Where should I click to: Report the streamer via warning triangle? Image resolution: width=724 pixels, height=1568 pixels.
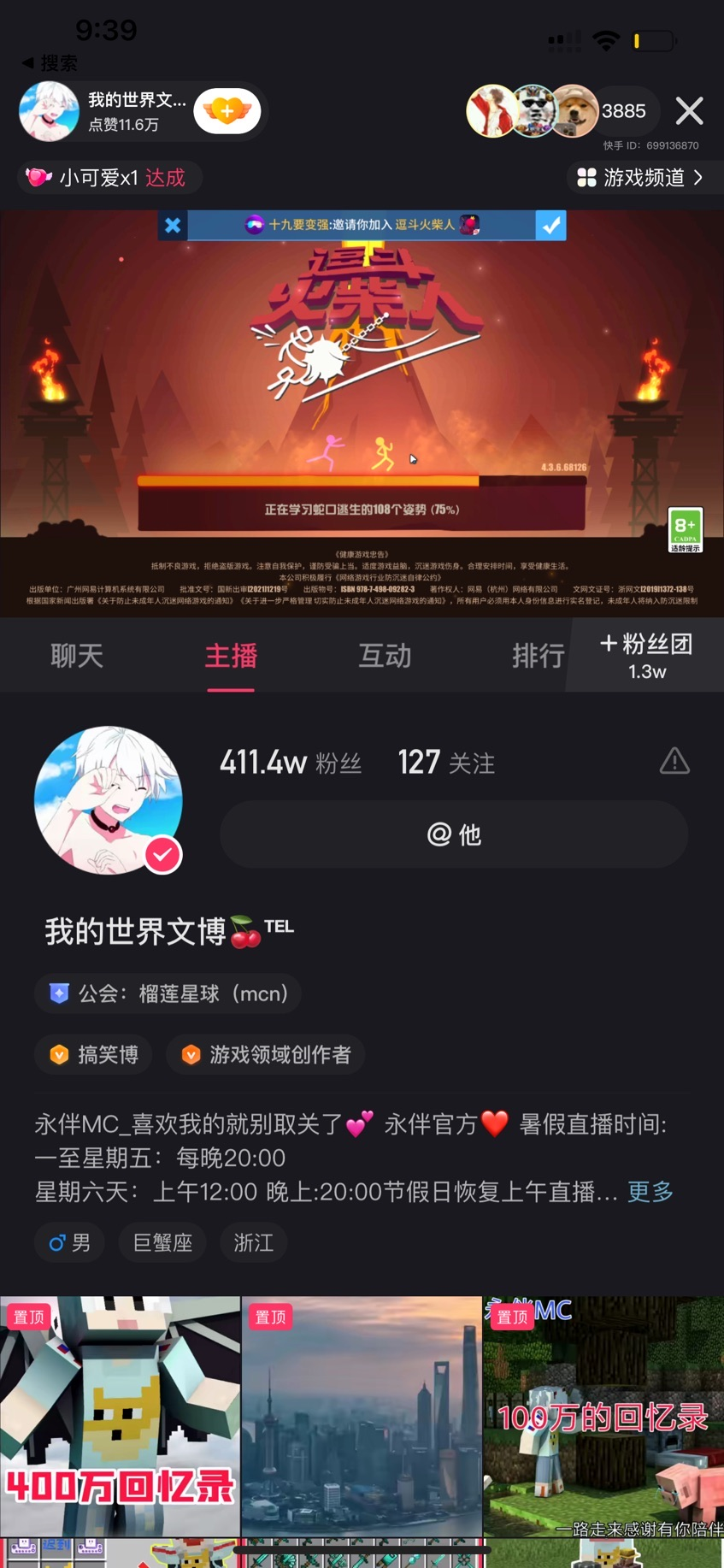coord(674,761)
